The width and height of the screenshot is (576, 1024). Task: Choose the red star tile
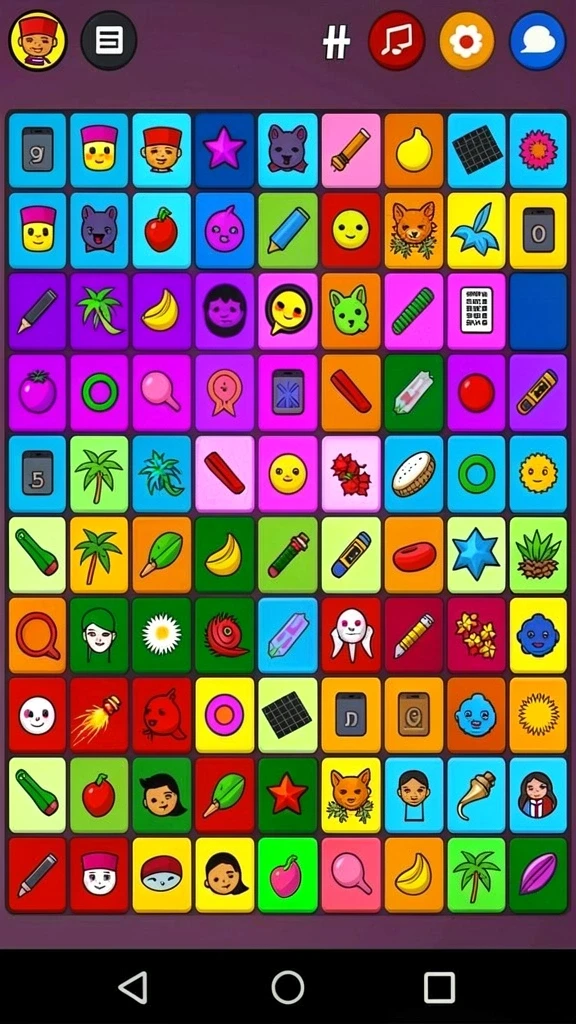[287, 795]
